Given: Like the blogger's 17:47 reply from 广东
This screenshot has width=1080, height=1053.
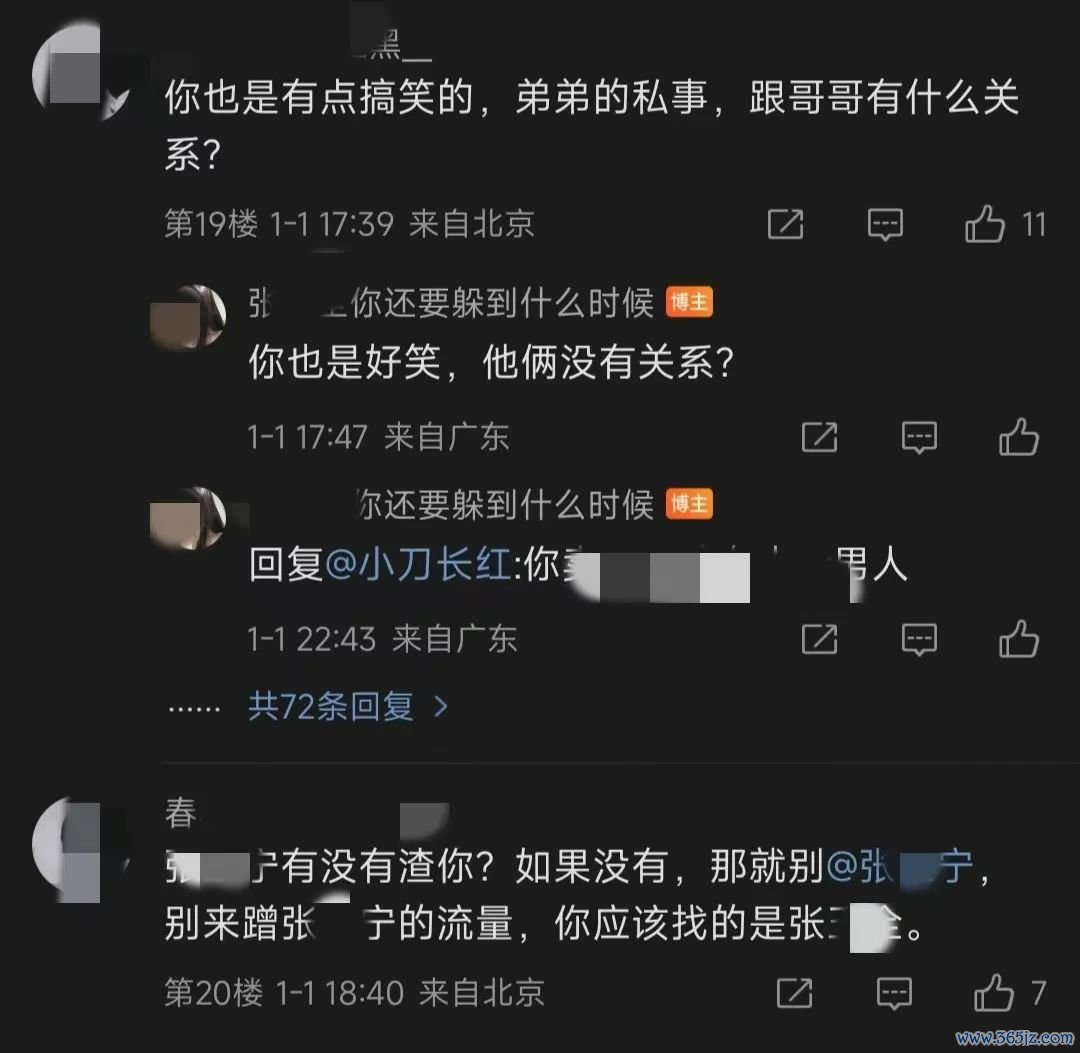Looking at the screenshot, I should (x=1019, y=437).
